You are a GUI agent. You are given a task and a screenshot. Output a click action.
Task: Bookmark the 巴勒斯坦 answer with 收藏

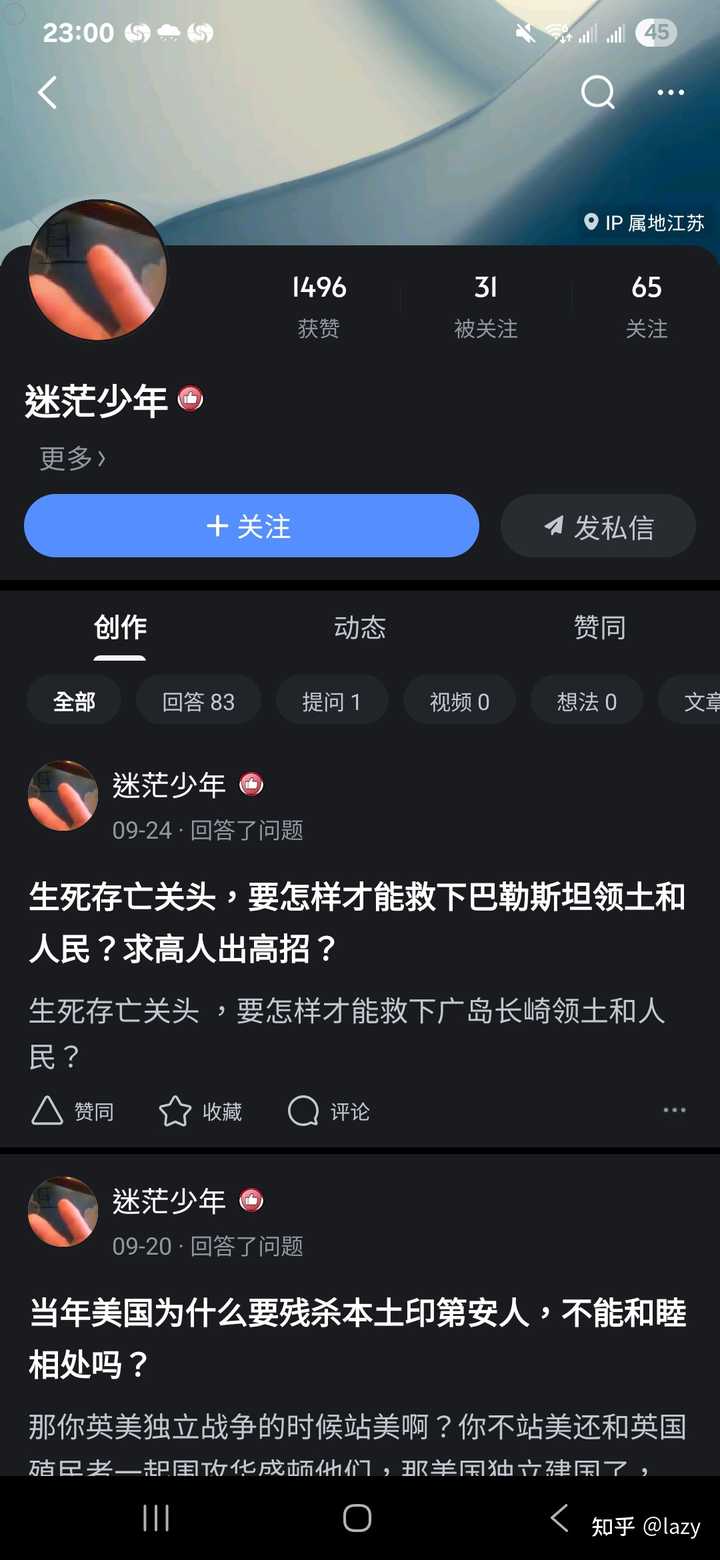[x=201, y=1111]
